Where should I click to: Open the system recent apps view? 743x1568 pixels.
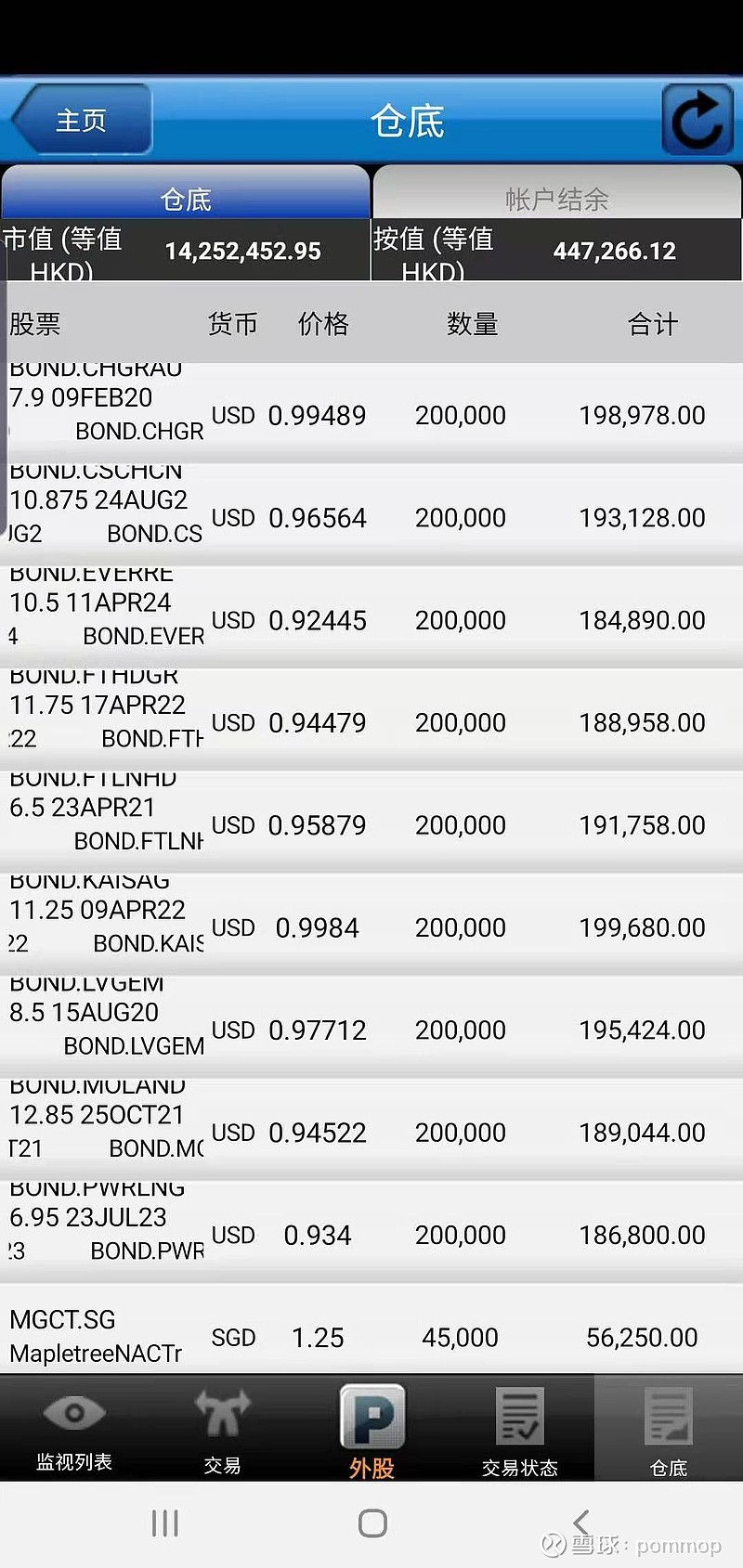[x=164, y=1523]
